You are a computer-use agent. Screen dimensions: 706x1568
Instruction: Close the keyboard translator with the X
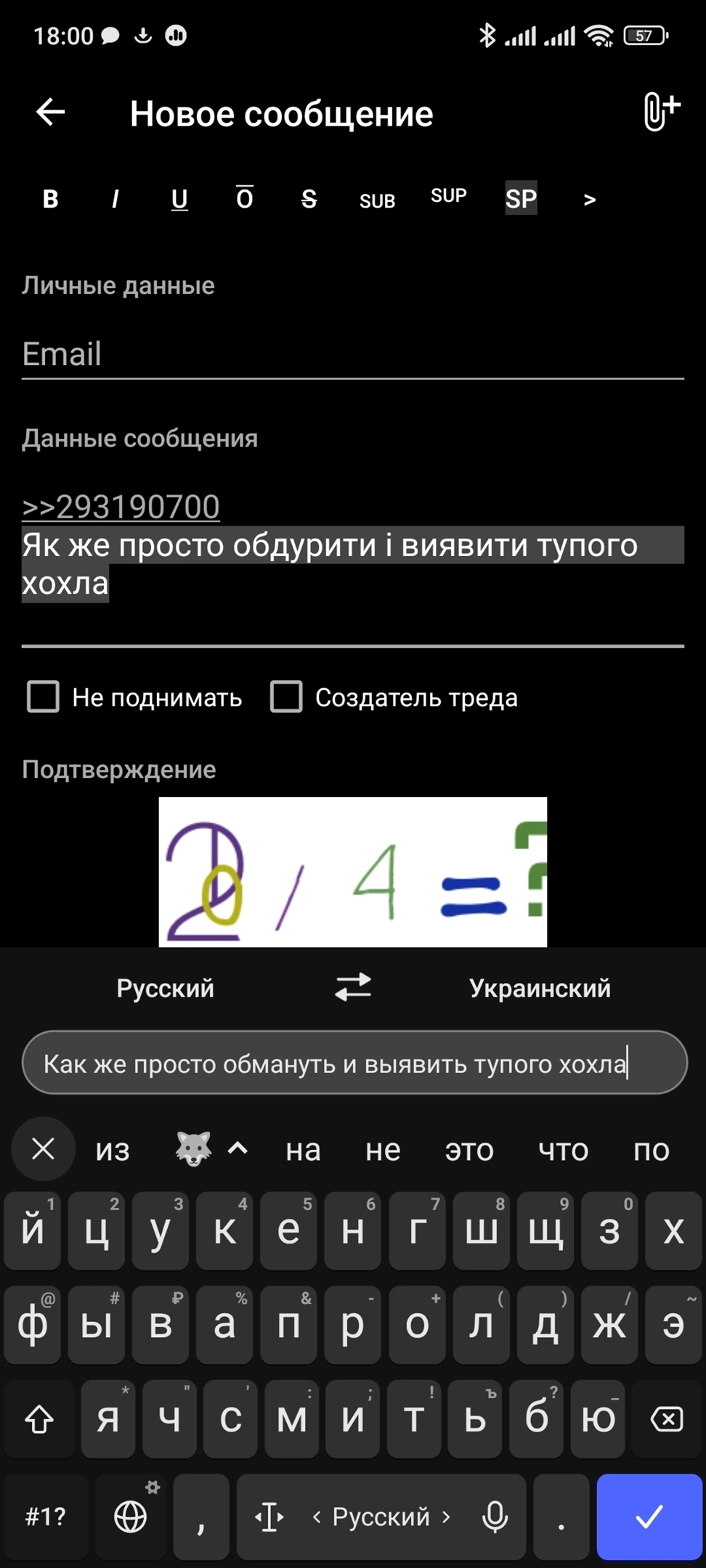[44, 1149]
